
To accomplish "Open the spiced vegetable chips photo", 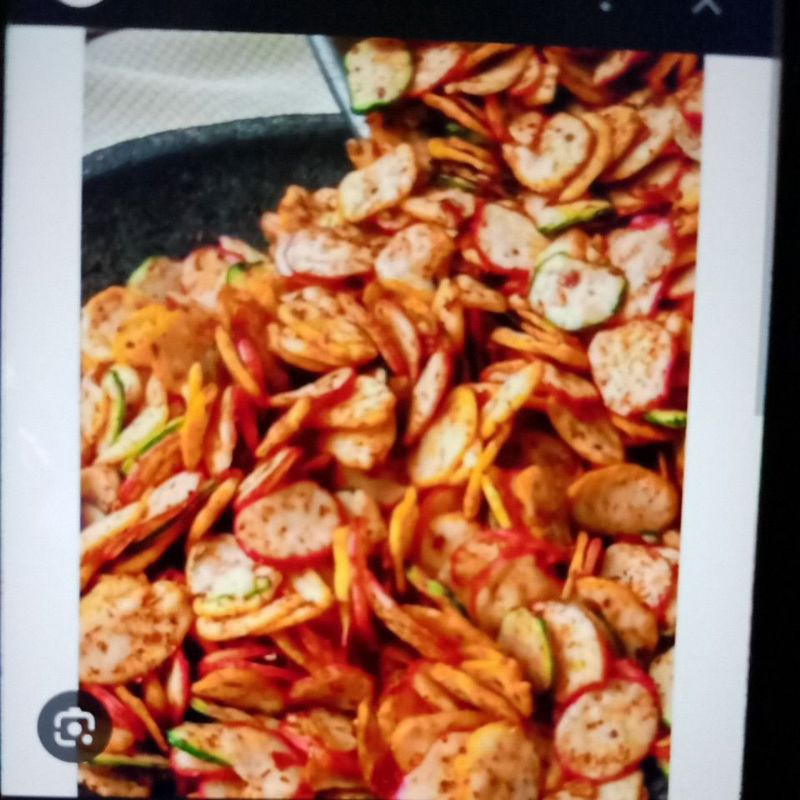I will coord(400,420).
